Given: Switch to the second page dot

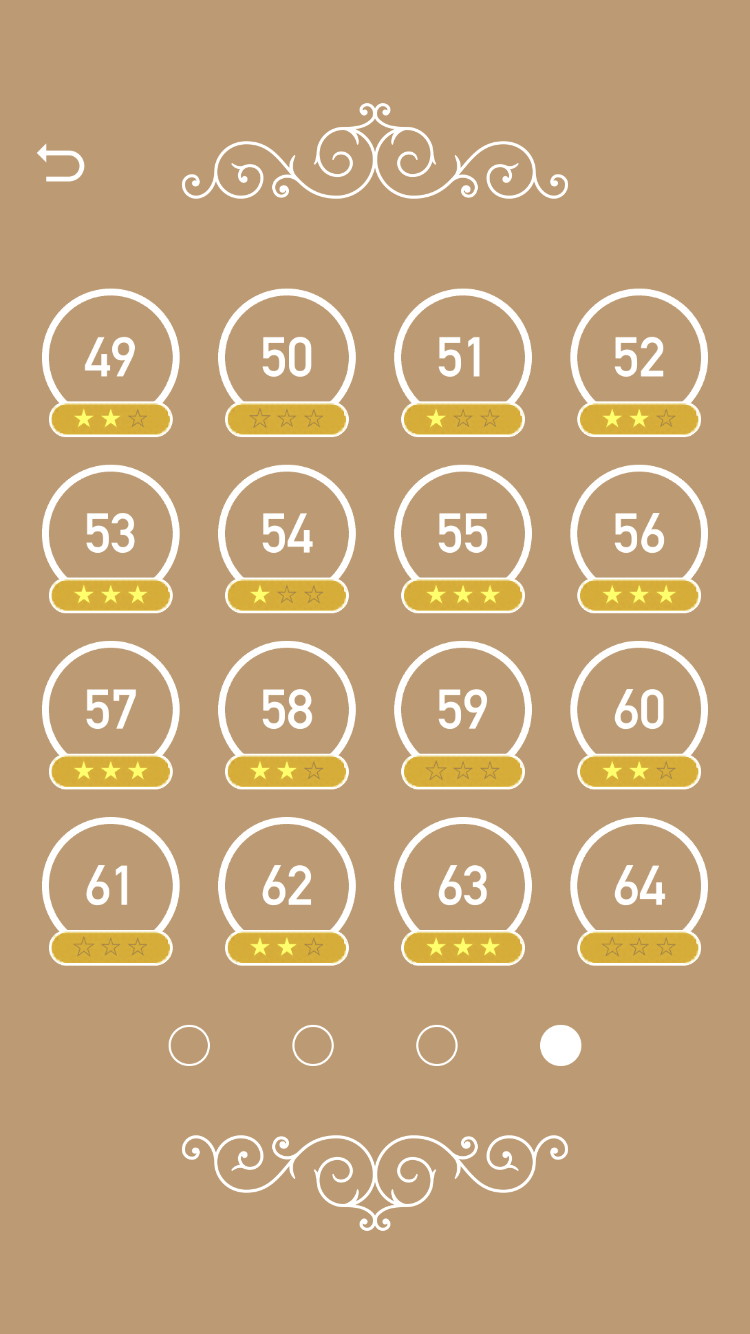Looking at the screenshot, I should click(x=313, y=1045).
